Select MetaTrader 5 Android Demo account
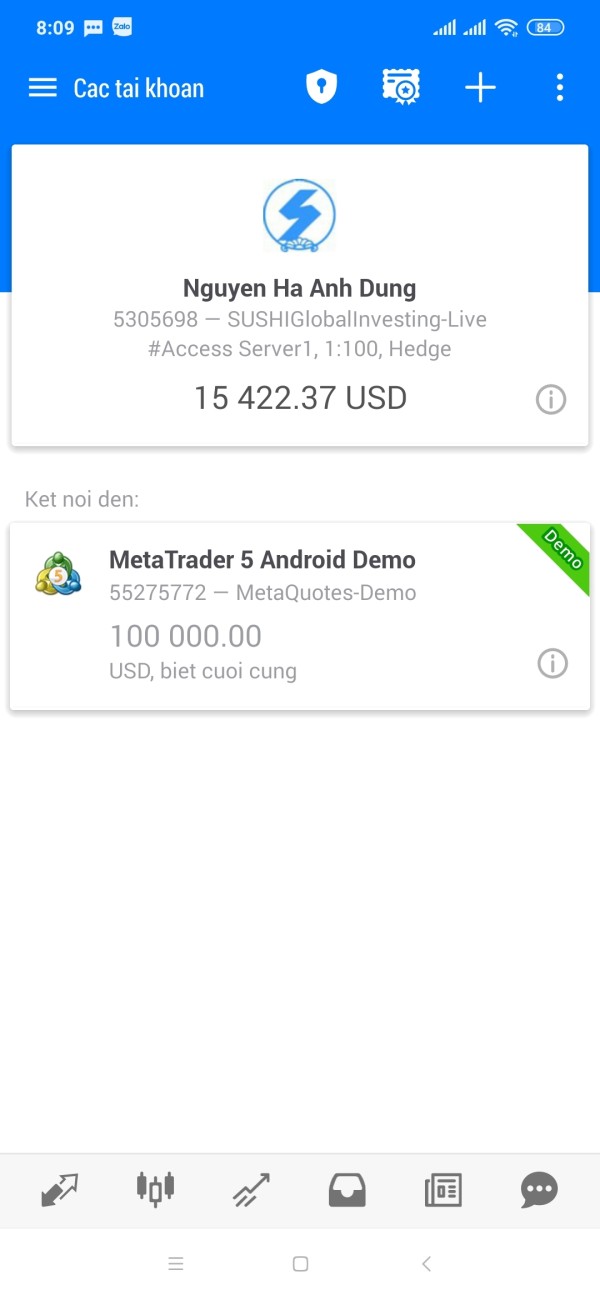 click(x=300, y=616)
